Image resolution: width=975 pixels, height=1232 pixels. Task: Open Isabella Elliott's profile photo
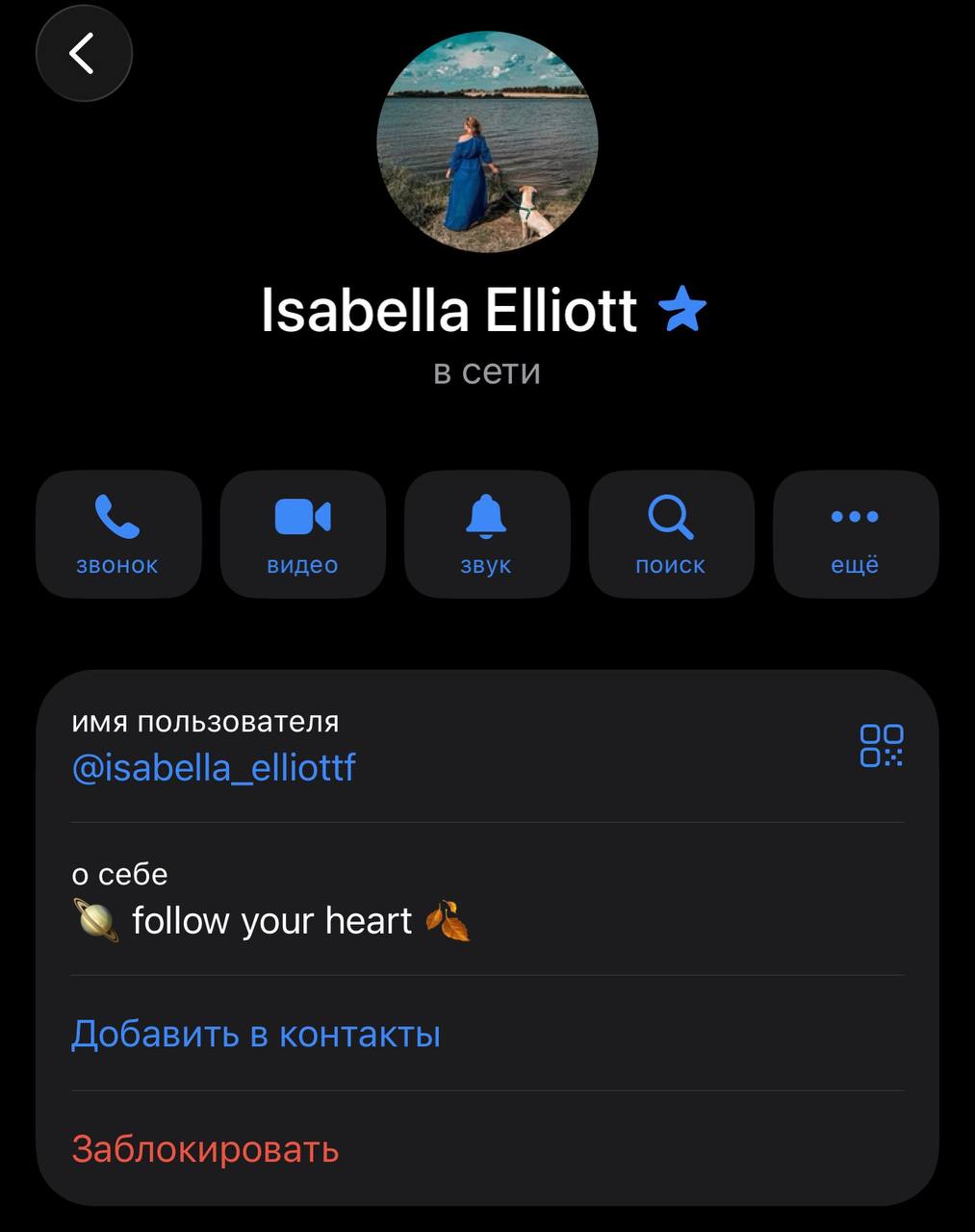tap(487, 141)
